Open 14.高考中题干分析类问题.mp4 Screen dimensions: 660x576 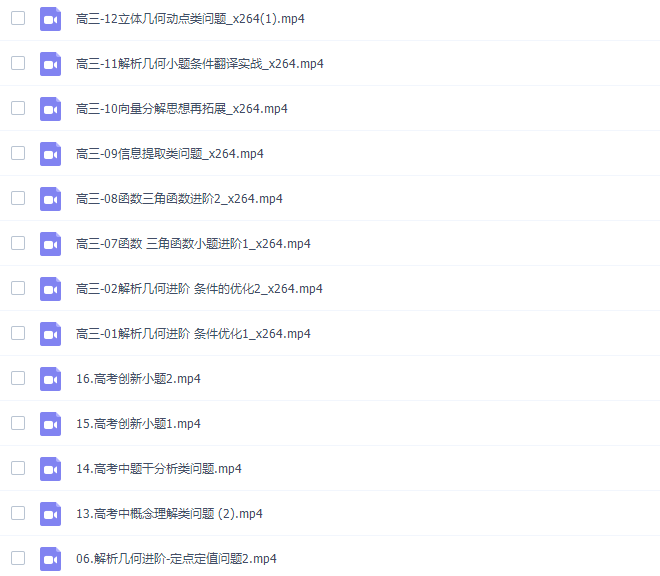[158, 468]
